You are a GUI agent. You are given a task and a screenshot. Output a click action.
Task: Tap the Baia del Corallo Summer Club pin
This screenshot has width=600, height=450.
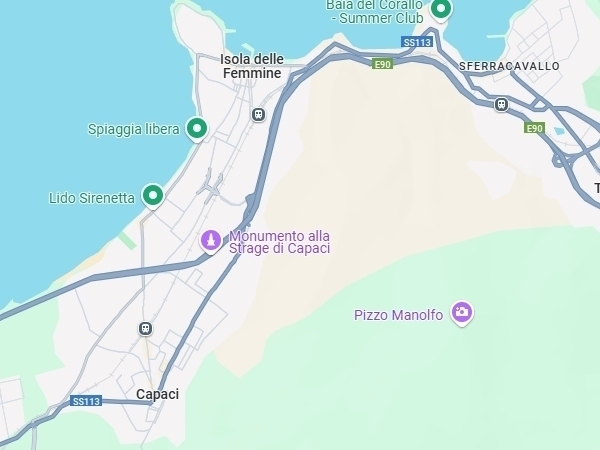coord(441,11)
